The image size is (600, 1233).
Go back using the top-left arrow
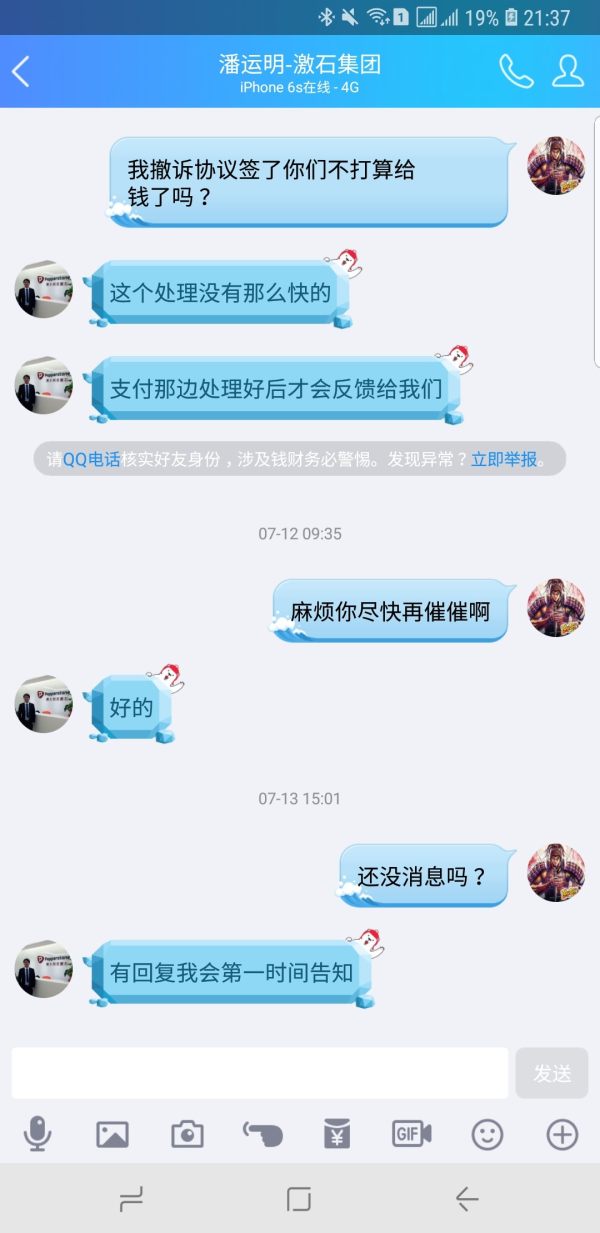pyautogui.click(x=21, y=71)
